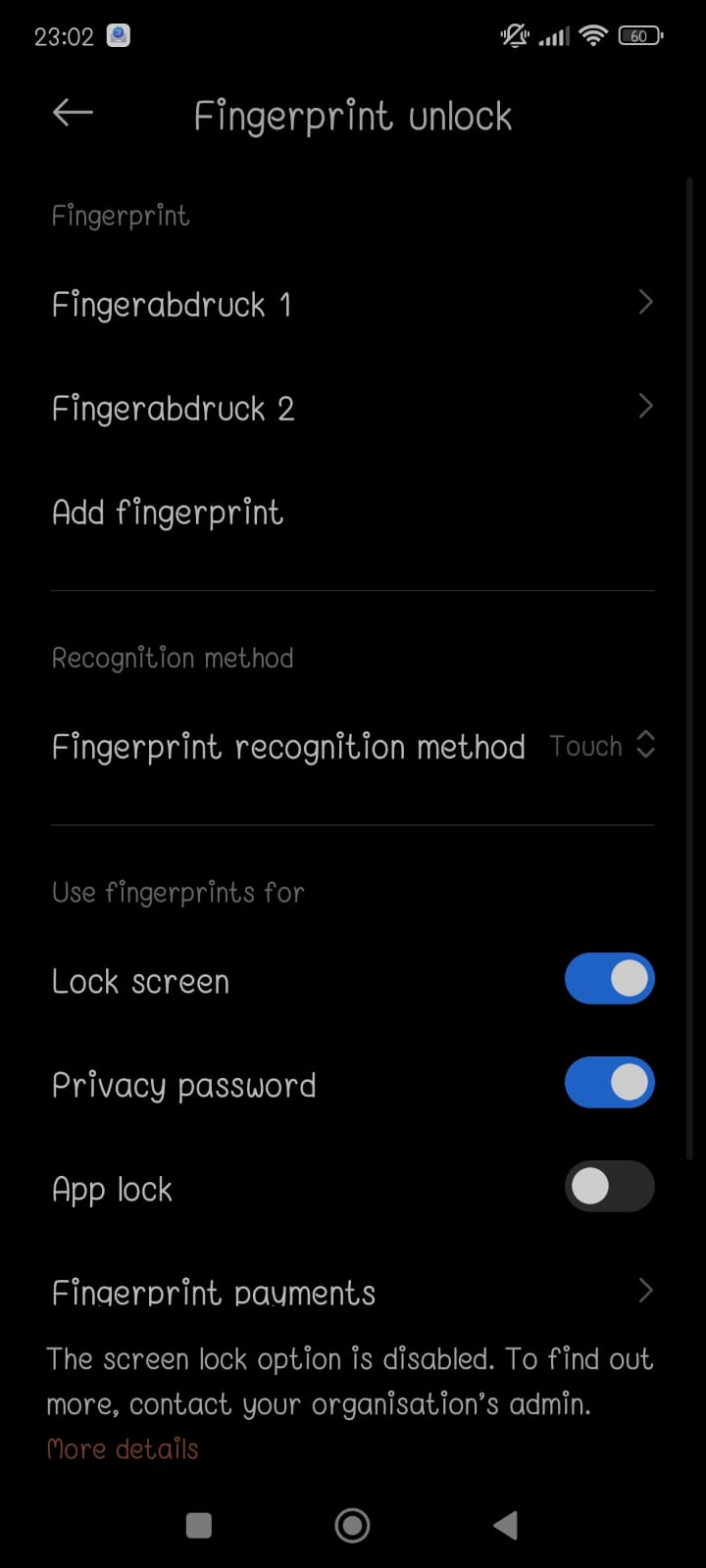Open recent apps with square button
The height and width of the screenshot is (1568, 706).
[199, 1525]
